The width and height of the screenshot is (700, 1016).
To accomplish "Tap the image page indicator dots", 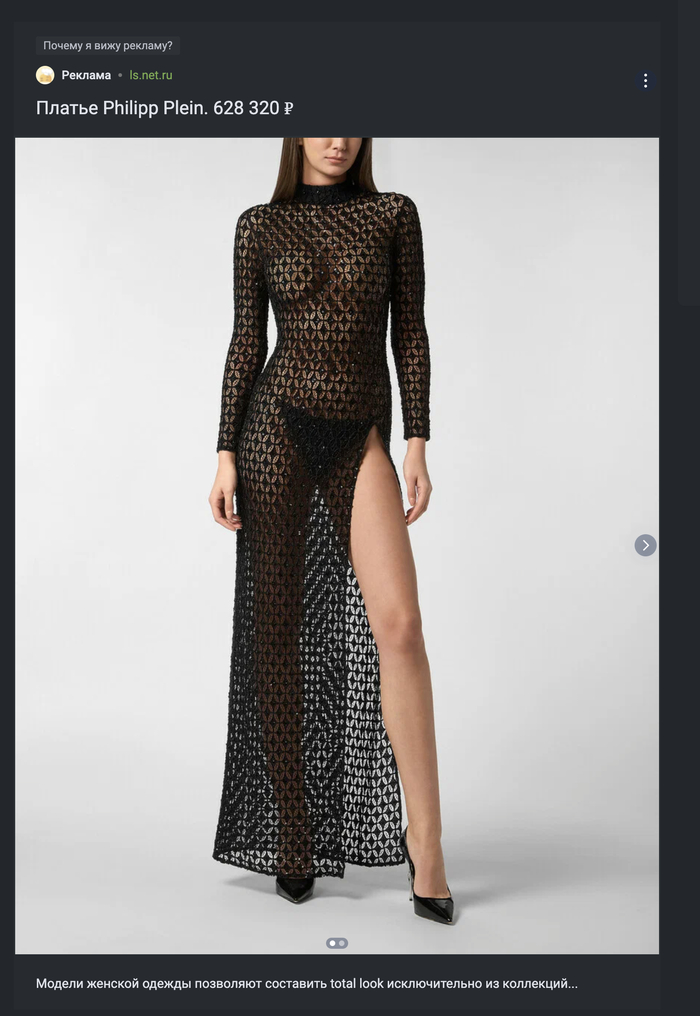I will 337,943.
